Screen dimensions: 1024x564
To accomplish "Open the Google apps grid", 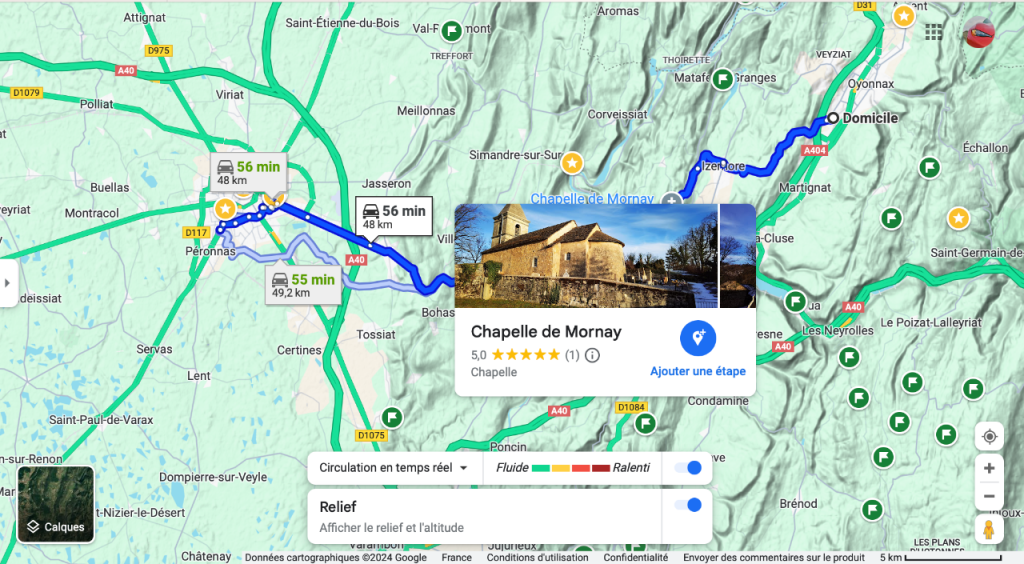I will pyautogui.click(x=933, y=32).
